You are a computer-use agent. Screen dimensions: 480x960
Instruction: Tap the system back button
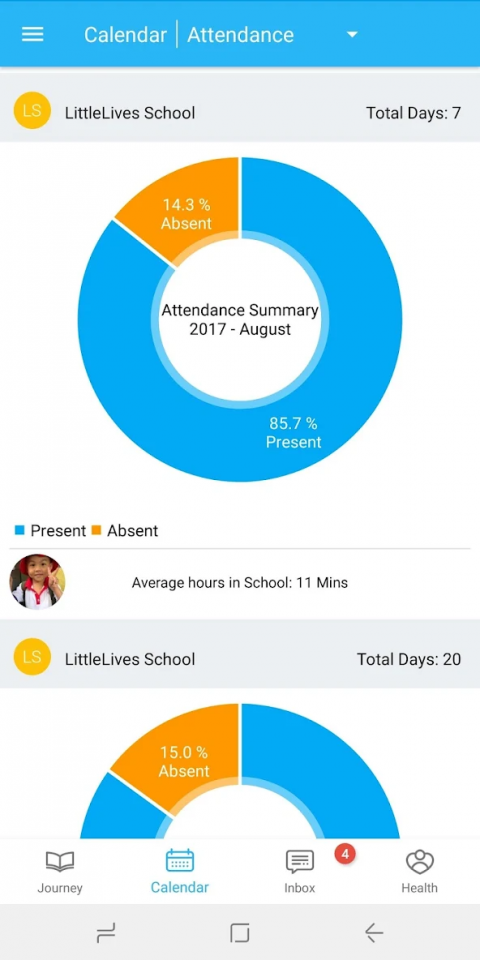pyautogui.click(x=373, y=932)
